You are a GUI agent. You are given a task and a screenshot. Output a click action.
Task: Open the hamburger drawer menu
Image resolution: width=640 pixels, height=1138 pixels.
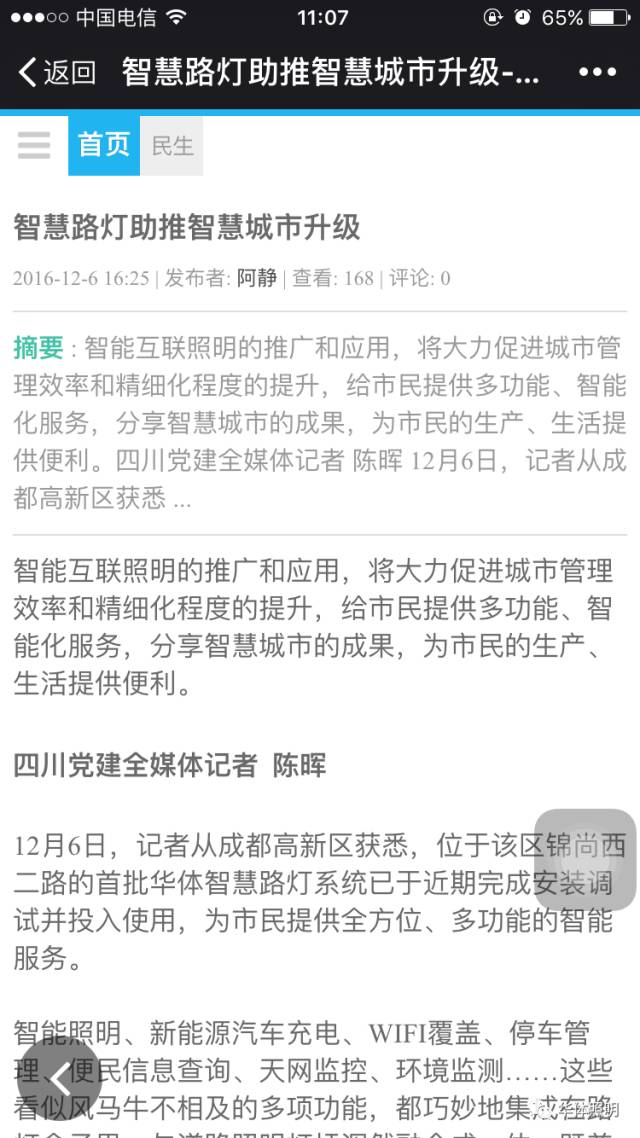point(34,146)
